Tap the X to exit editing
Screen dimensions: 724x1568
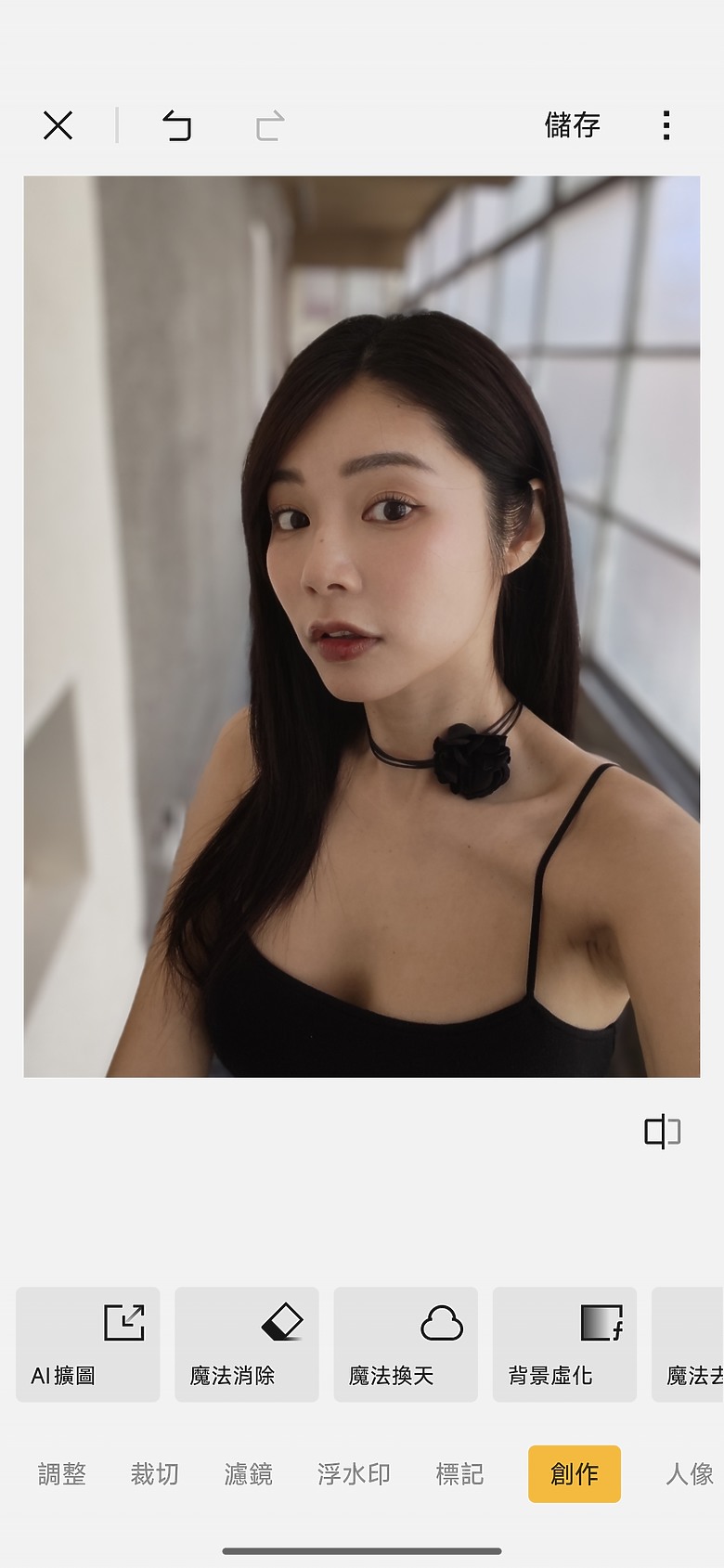coord(58,123)
